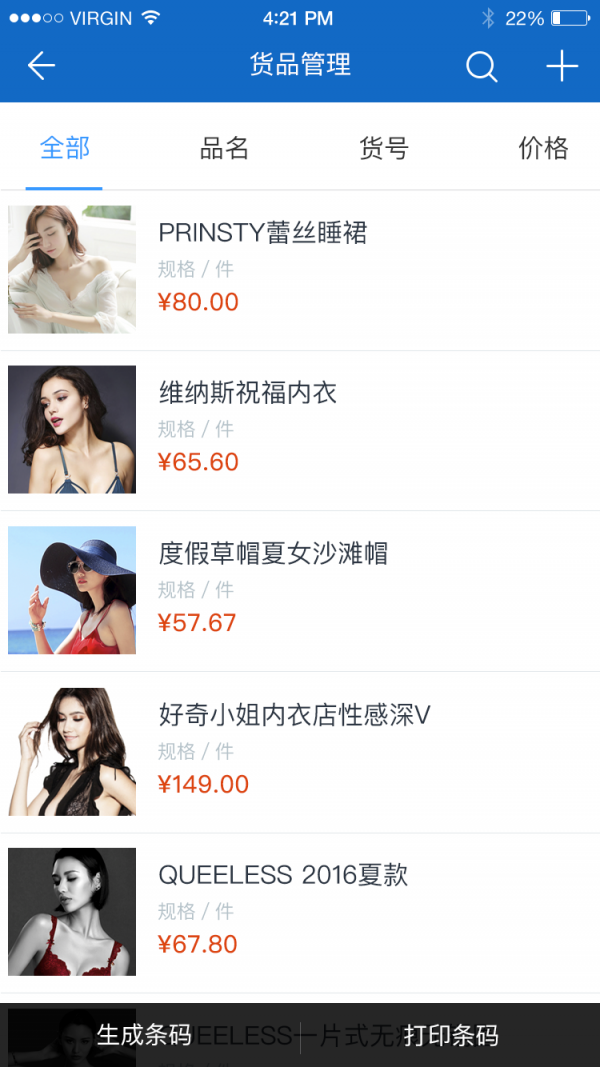Image resolution: width=600 pixels, height=1067 pixels.
Task: Add a new product with plus icon
Action: pyautogui.click(x=562, y=67)
